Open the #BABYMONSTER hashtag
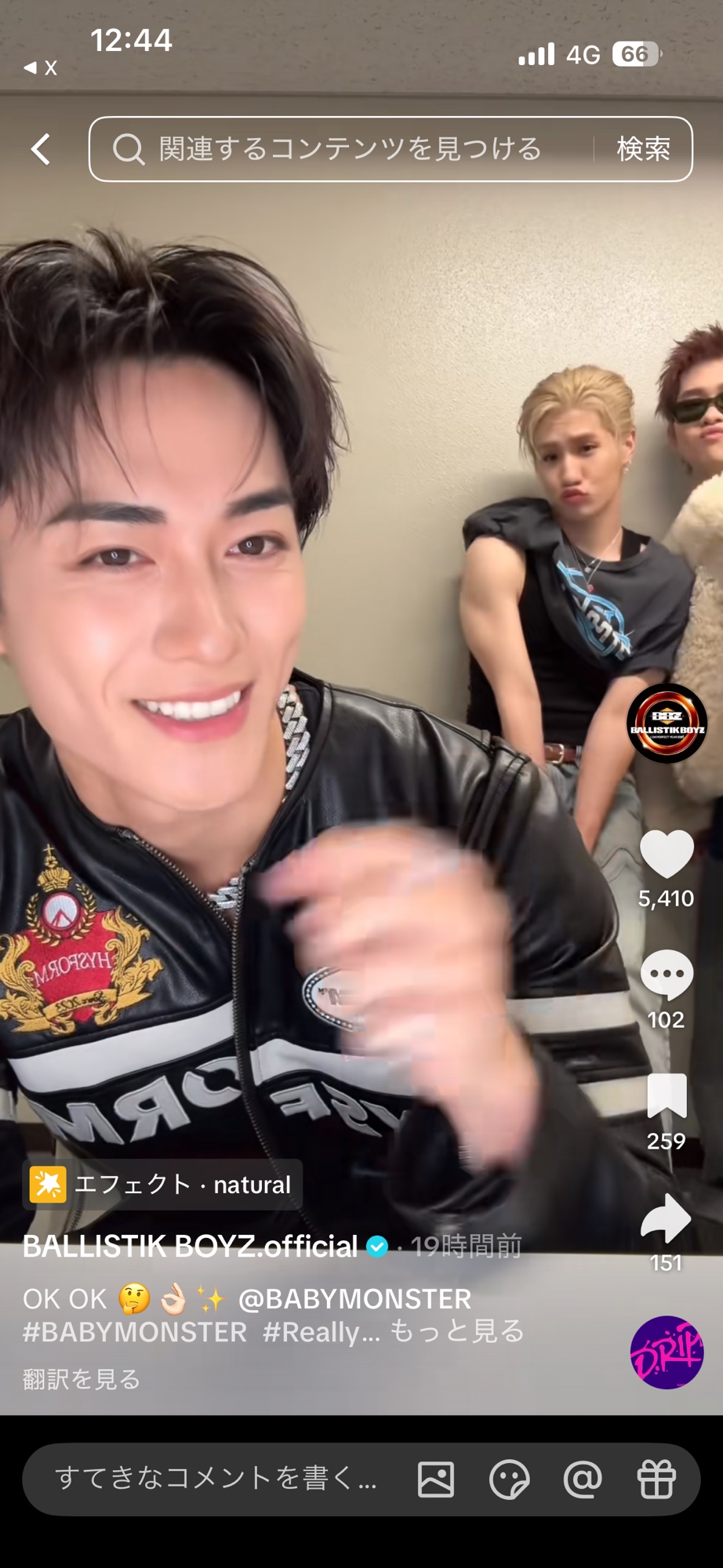Viewport: 723px width, 1568px height. coord(135,1332)
